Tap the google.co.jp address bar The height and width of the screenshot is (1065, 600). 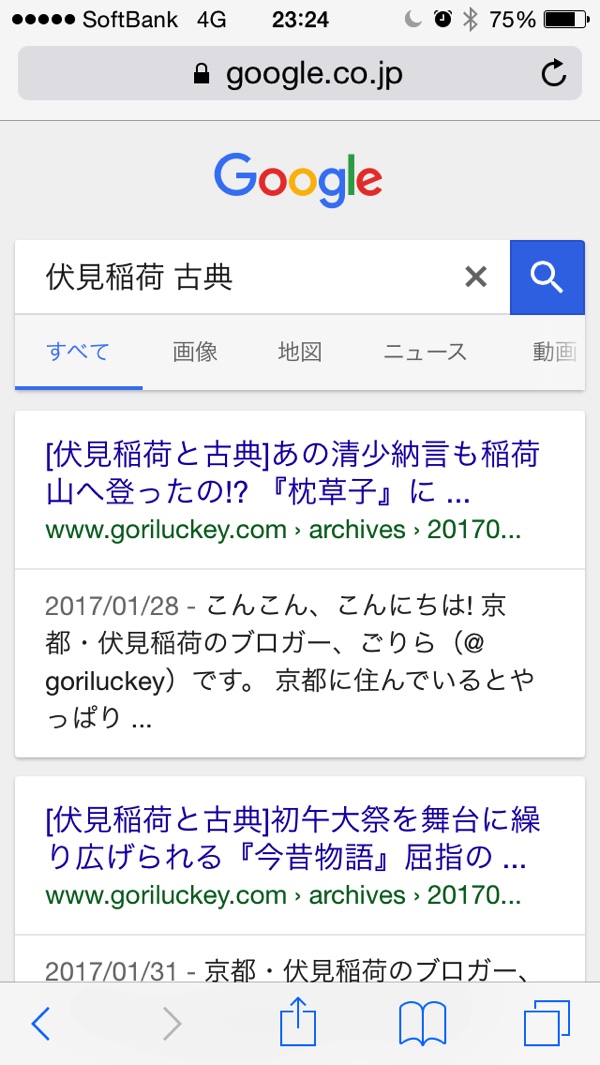coord(300,73)
